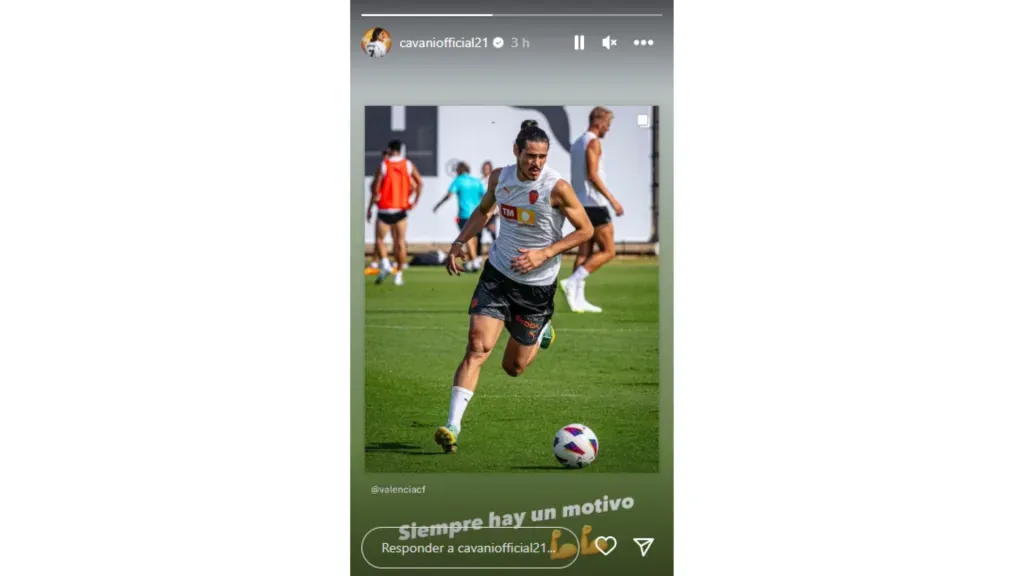This screenshot has height=576, width=1024.
Task: Open the @valenciacf mention
Action: (x=398, y=489)
